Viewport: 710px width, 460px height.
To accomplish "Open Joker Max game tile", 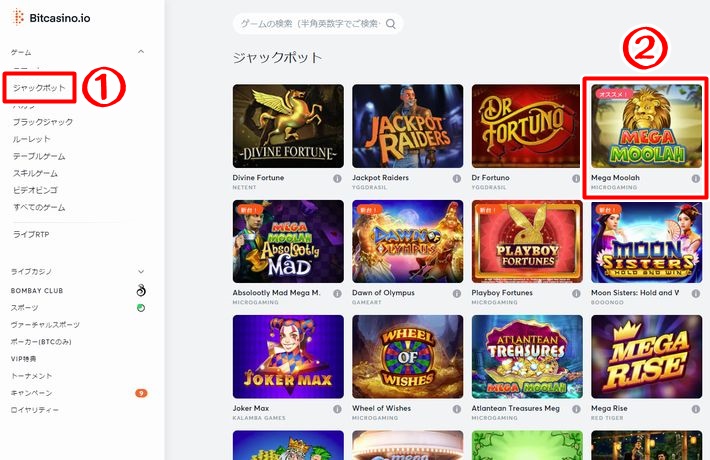I will pyautogui.click(x=288, y=357).
